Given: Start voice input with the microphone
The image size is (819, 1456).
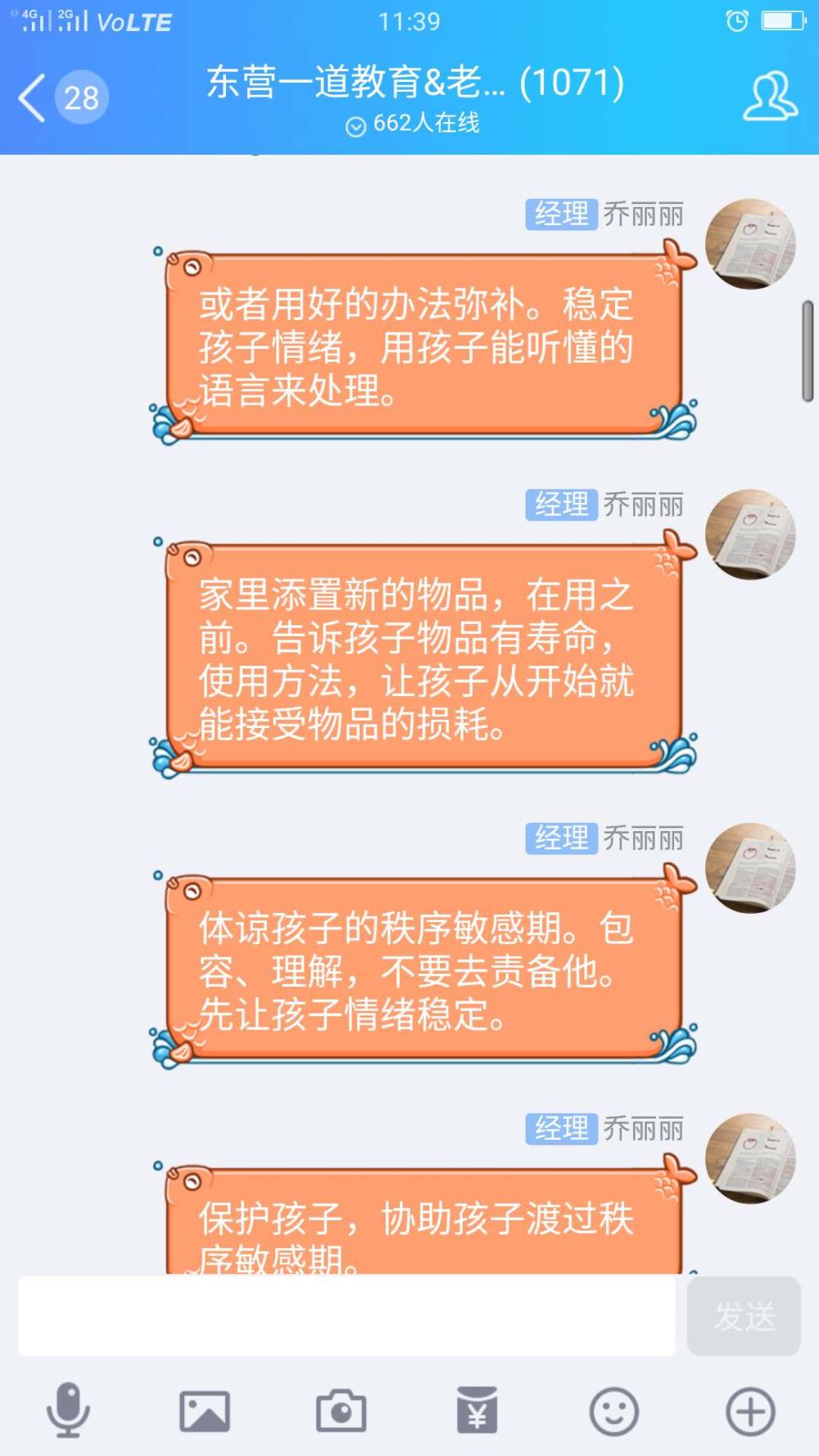Looking at the screenshot, I should pyautogui.click(x=68, y=1410).
